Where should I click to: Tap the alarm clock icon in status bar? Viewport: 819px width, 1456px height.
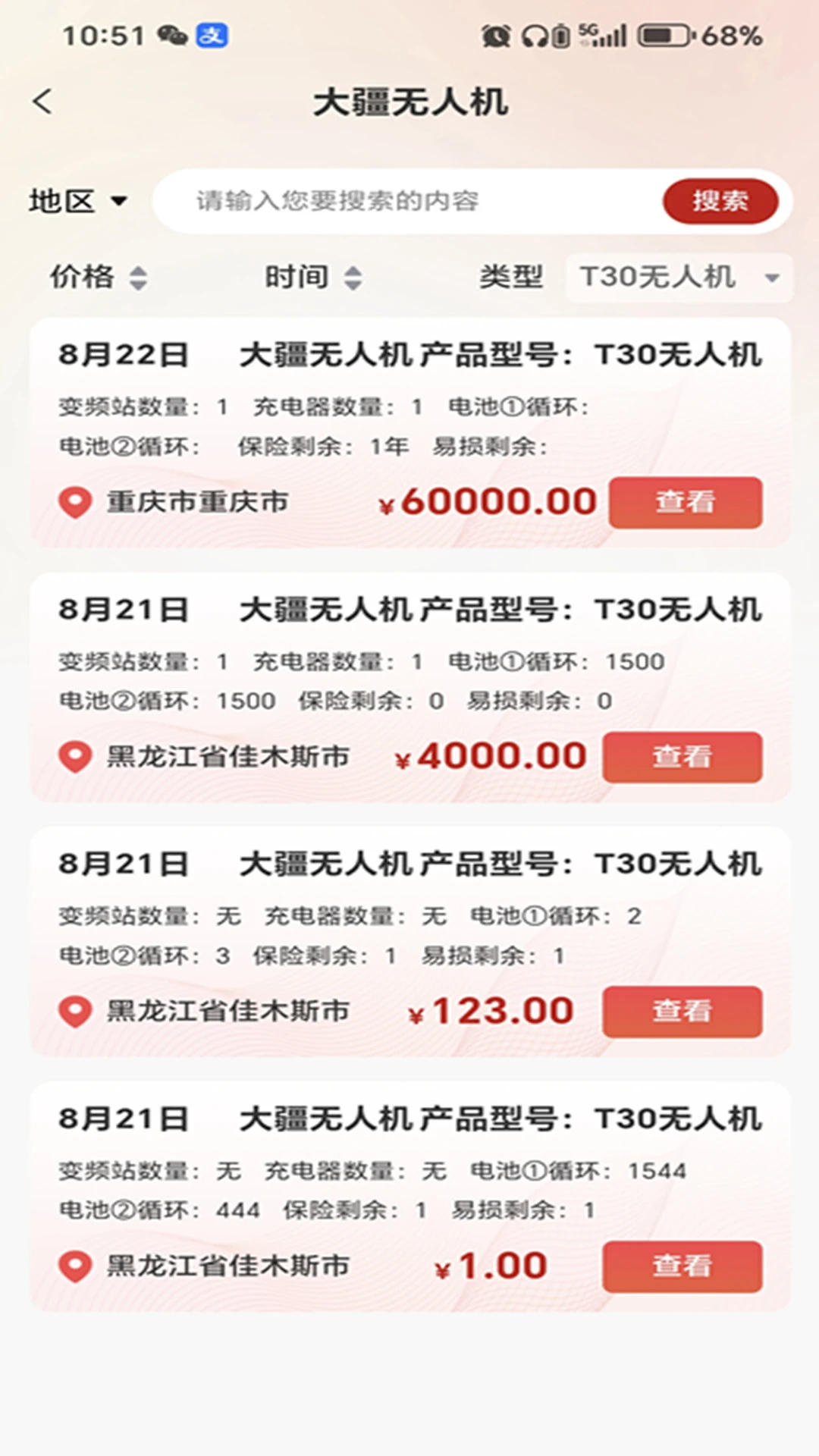pyautogui.click(x=494, y=35)
